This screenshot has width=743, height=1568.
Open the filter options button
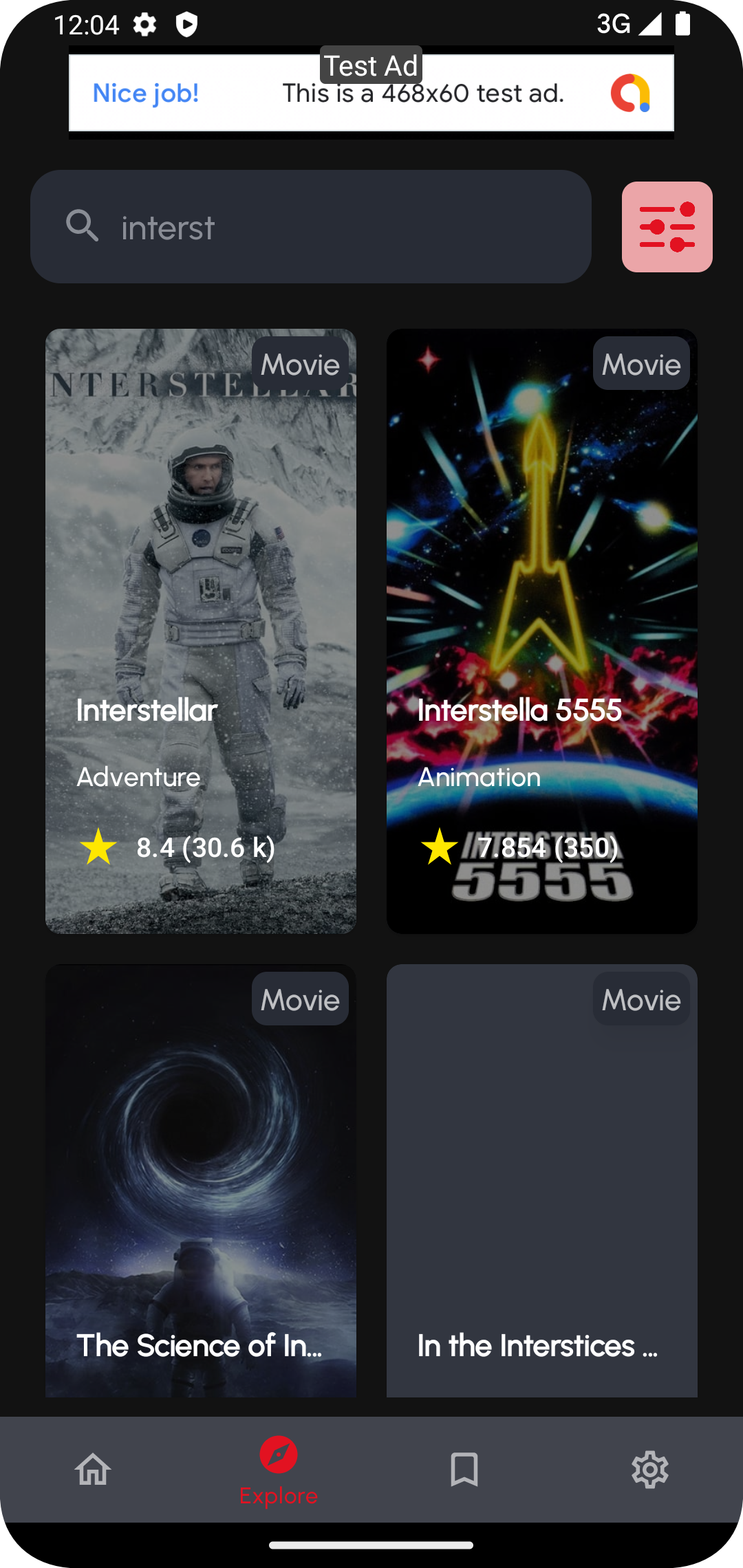coord(667,227)
